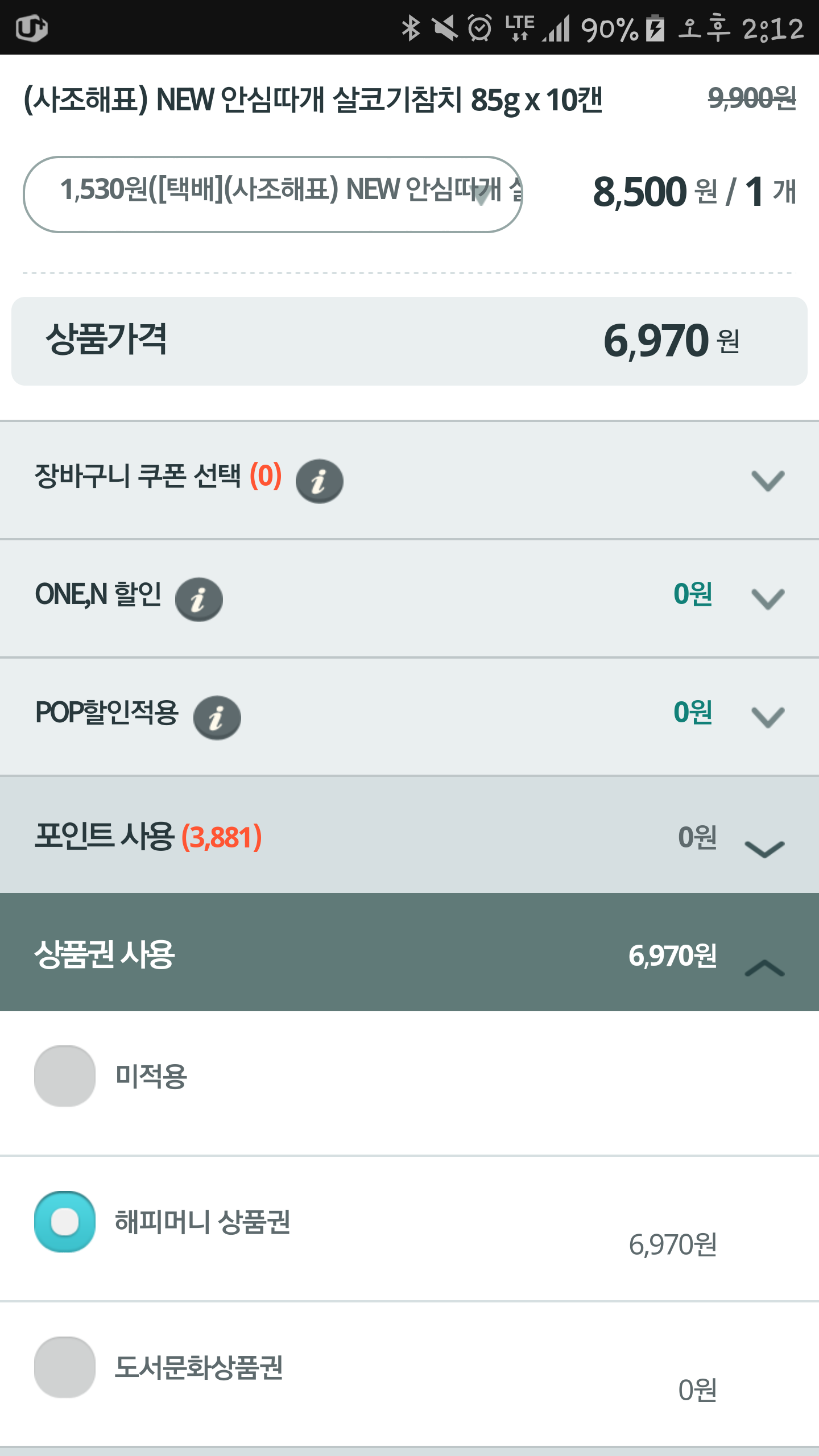Select the 미적용 radio option
This screenshot has width=819, height=1456.
pos(65,1076)
